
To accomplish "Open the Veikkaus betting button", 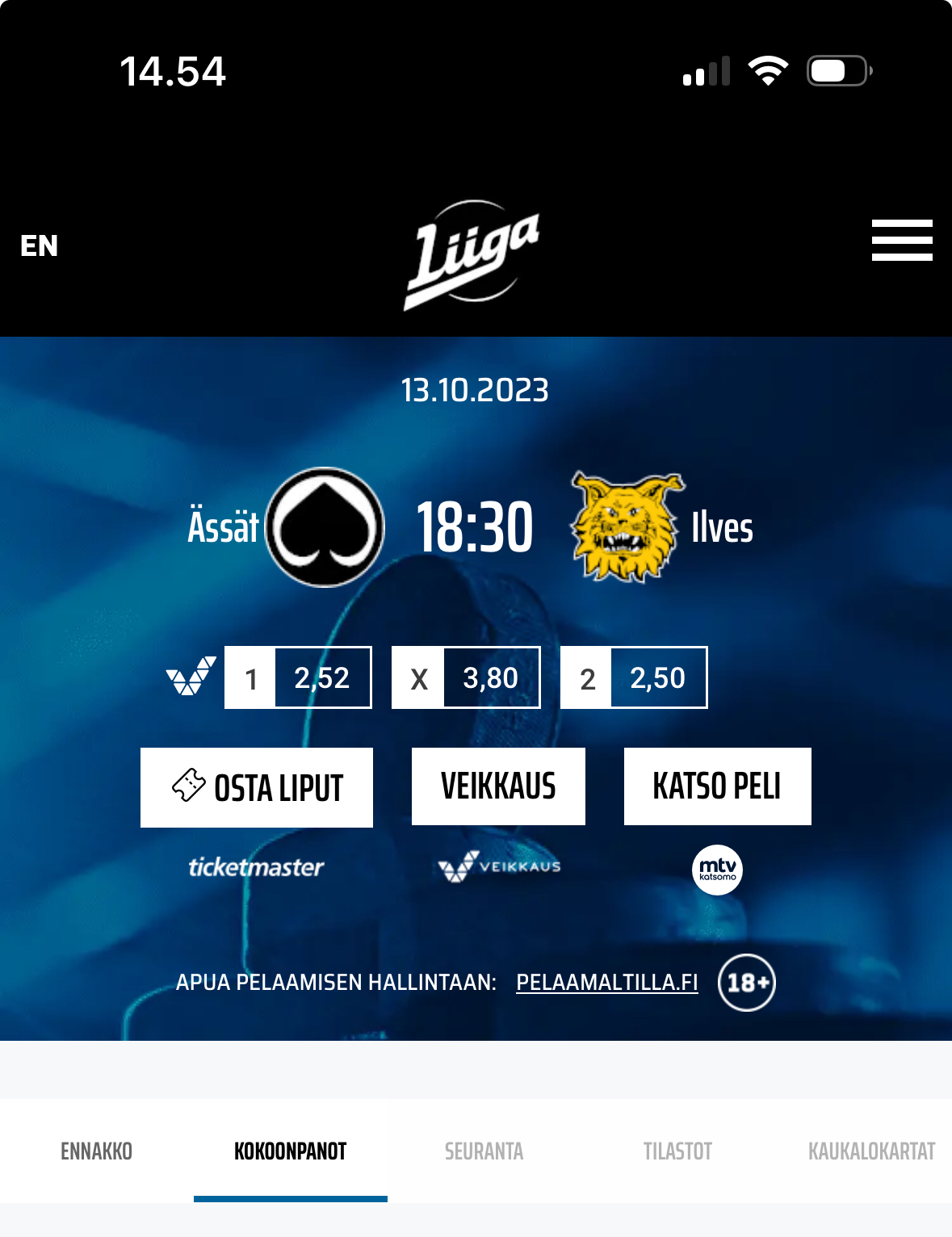I will 498,786.
